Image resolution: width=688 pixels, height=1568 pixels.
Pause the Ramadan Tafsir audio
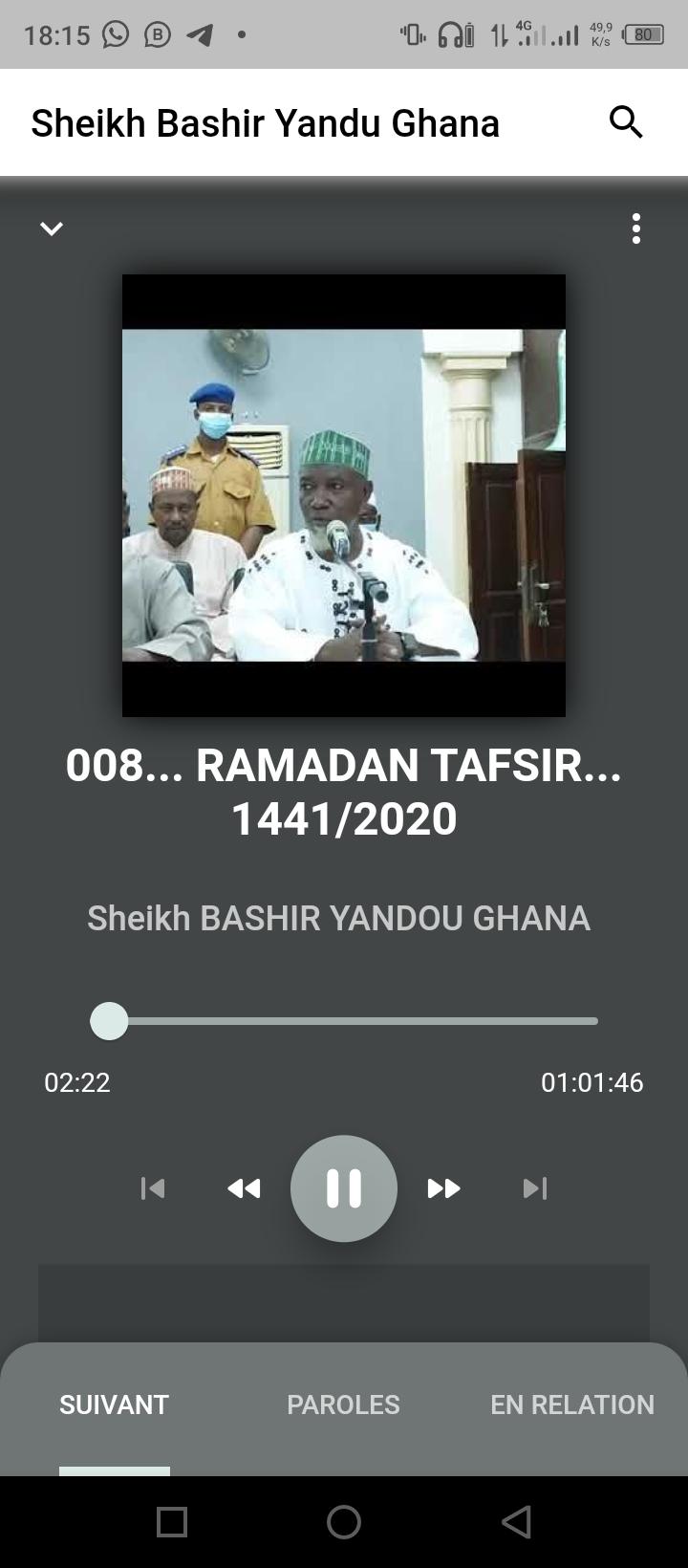coord(344,1188)
